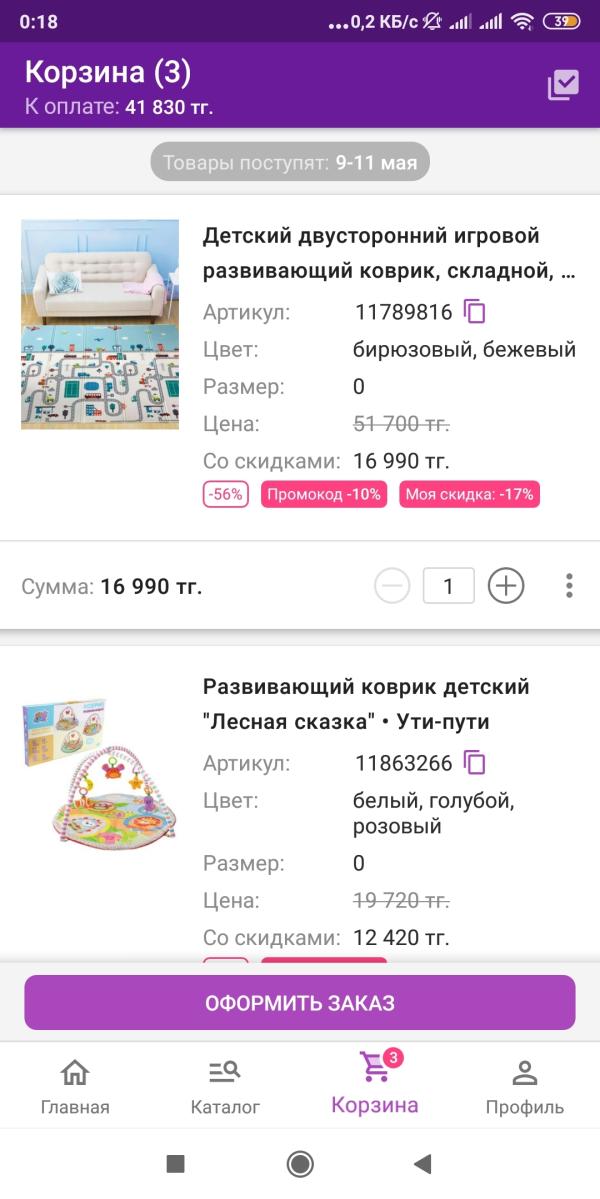Switch to the Главная tab
The height and width of the screenshot is (1199, 600).
(75, 1087)
